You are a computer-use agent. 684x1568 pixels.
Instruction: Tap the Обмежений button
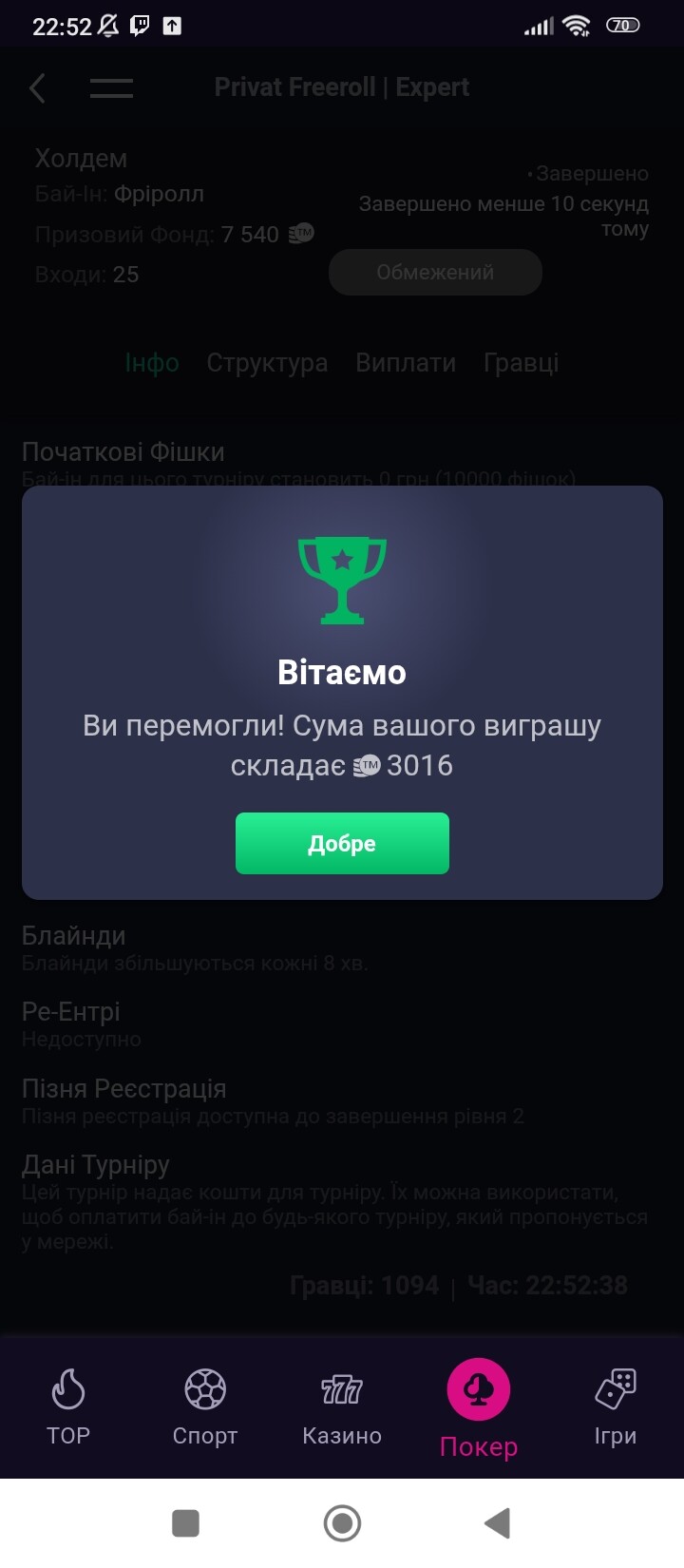coord(435,273)
